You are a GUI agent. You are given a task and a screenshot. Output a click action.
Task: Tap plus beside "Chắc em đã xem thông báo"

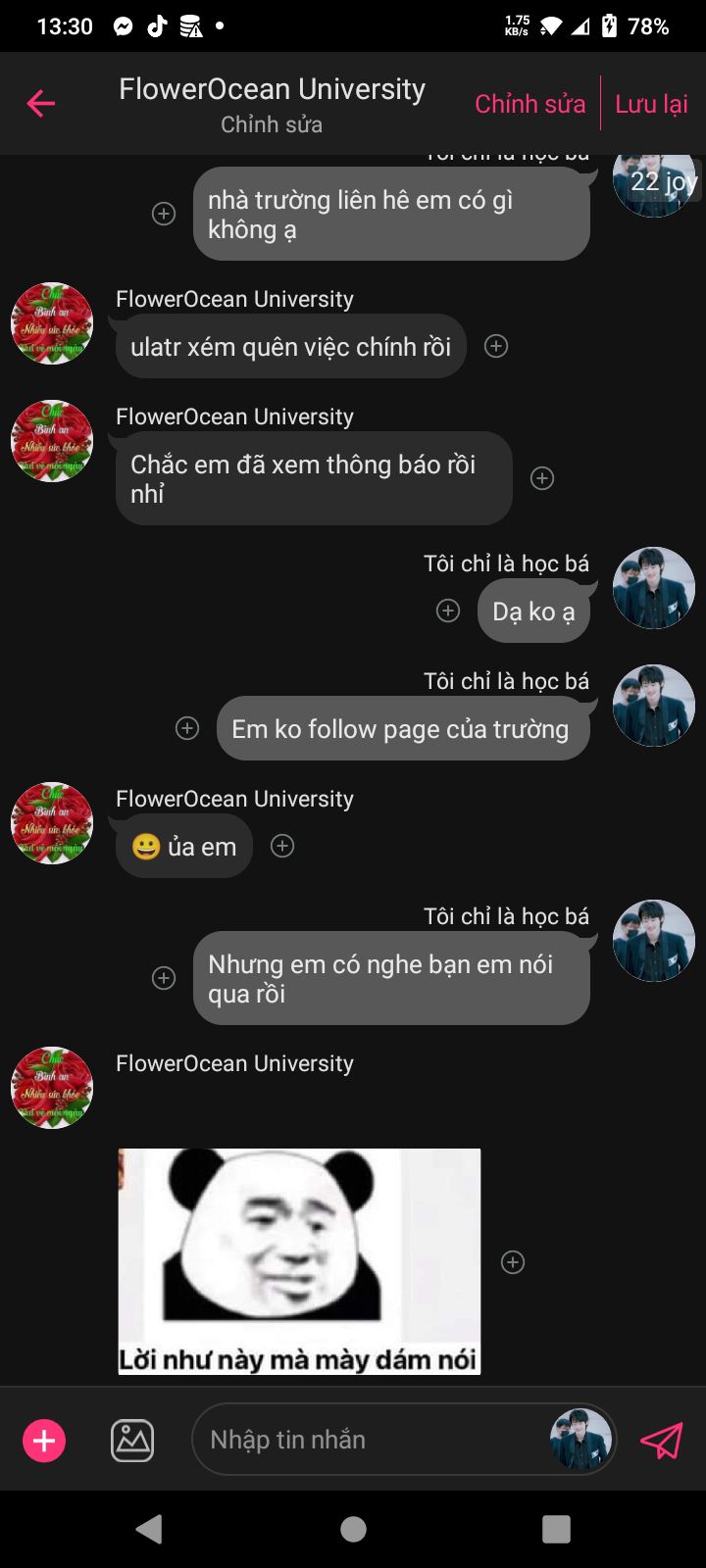click(x=542, y=478)
